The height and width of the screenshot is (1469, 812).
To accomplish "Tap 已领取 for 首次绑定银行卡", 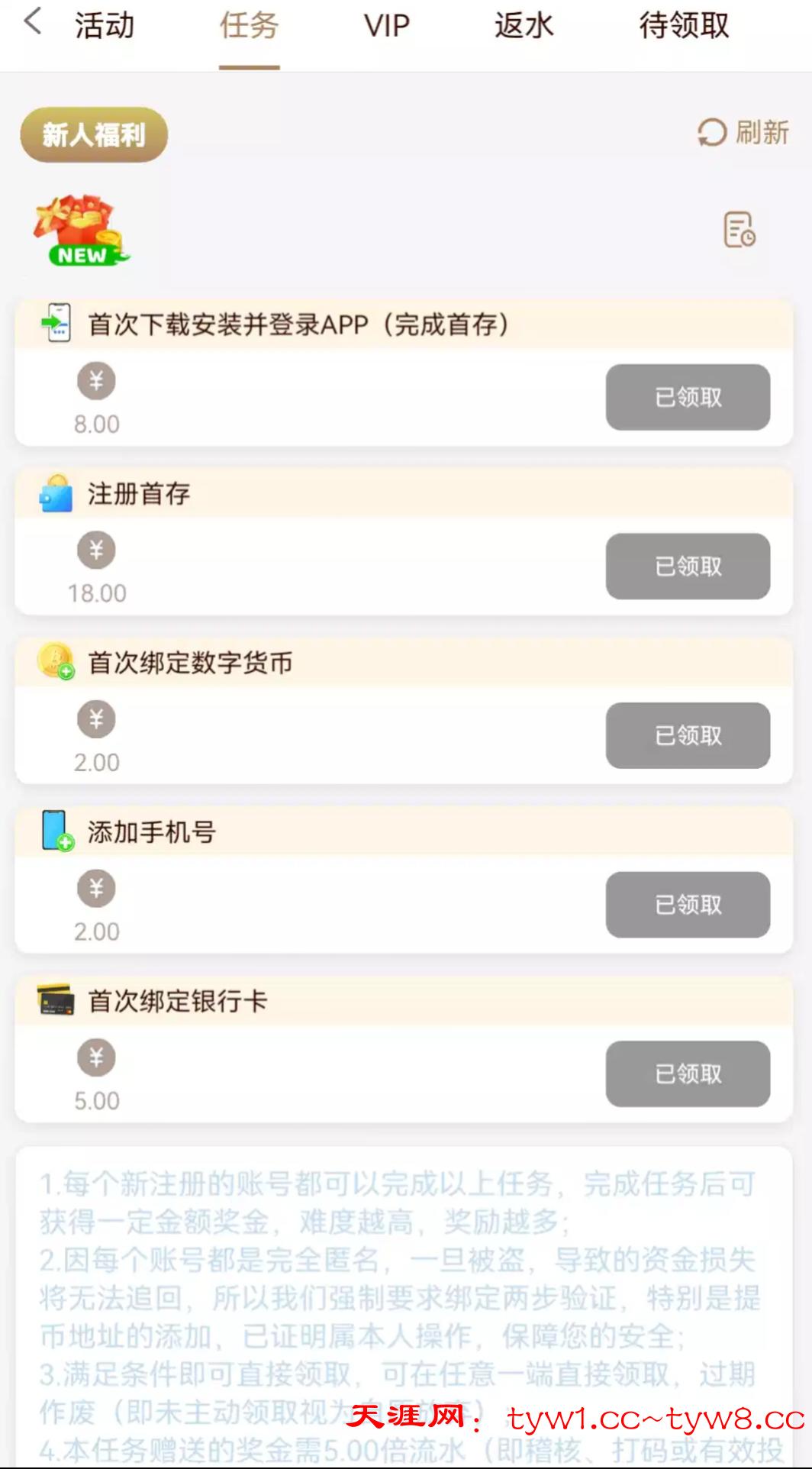I will tap(688, 1073).
